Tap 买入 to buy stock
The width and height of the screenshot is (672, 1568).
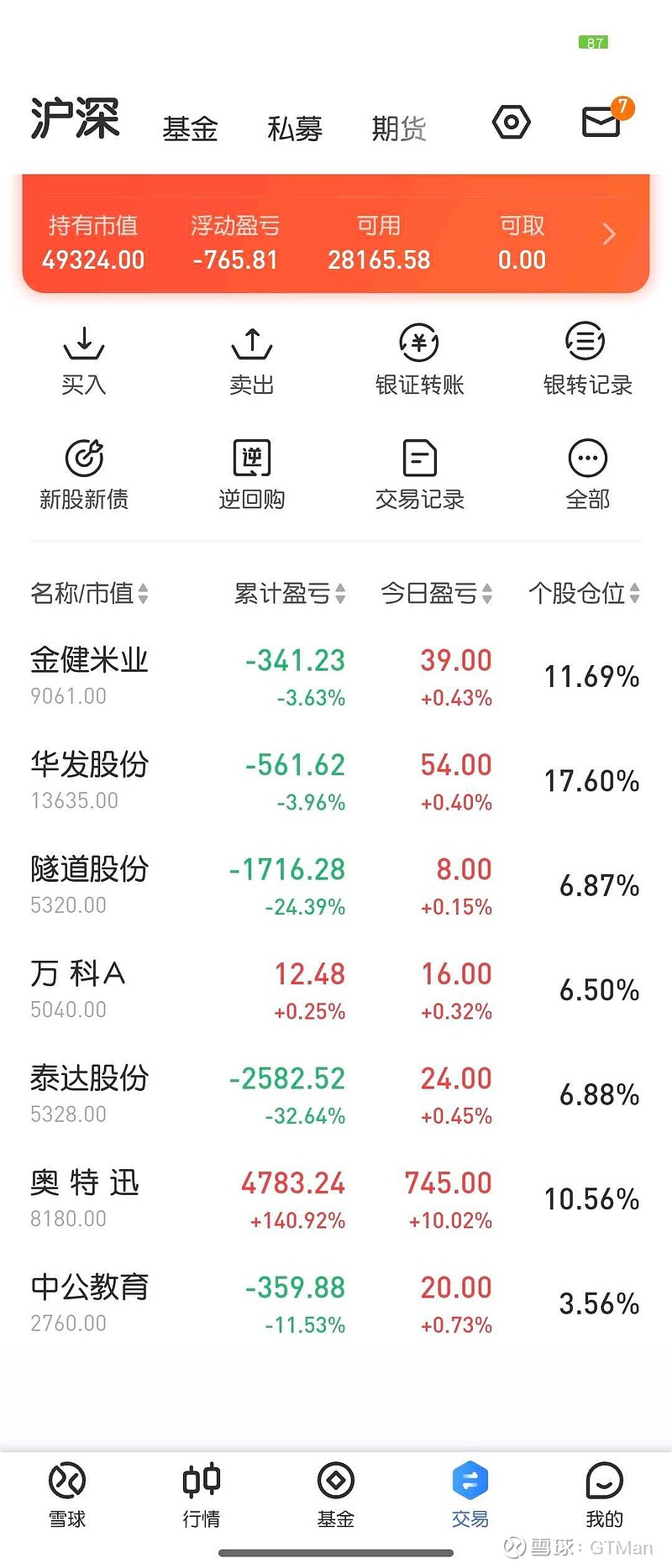84,359
